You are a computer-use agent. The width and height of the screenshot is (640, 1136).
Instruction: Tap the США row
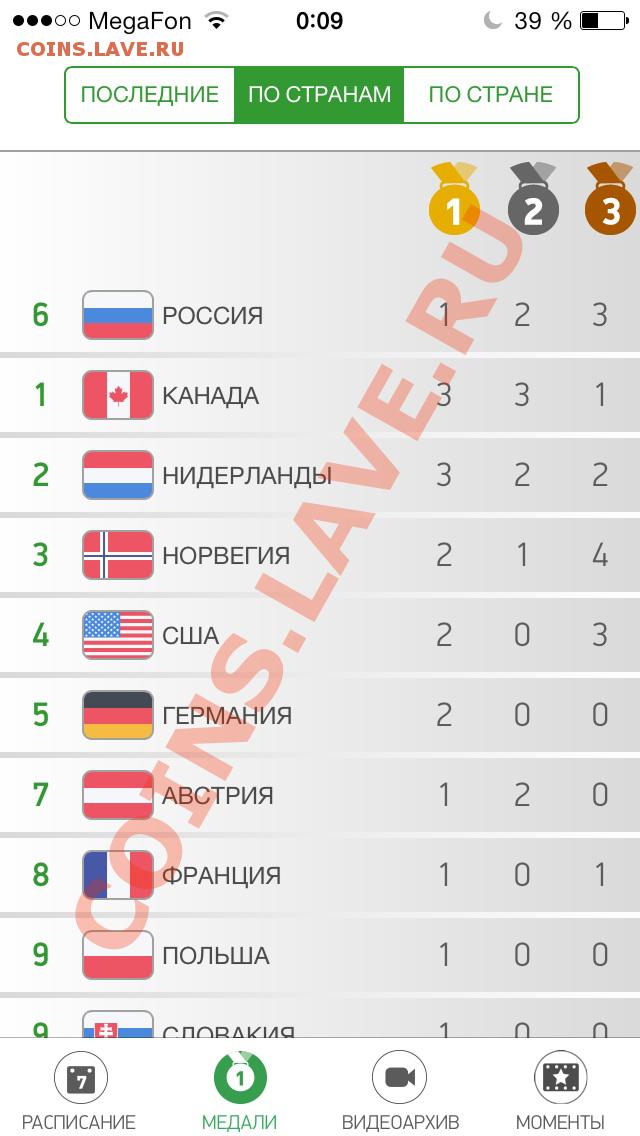tap(320, 635)
